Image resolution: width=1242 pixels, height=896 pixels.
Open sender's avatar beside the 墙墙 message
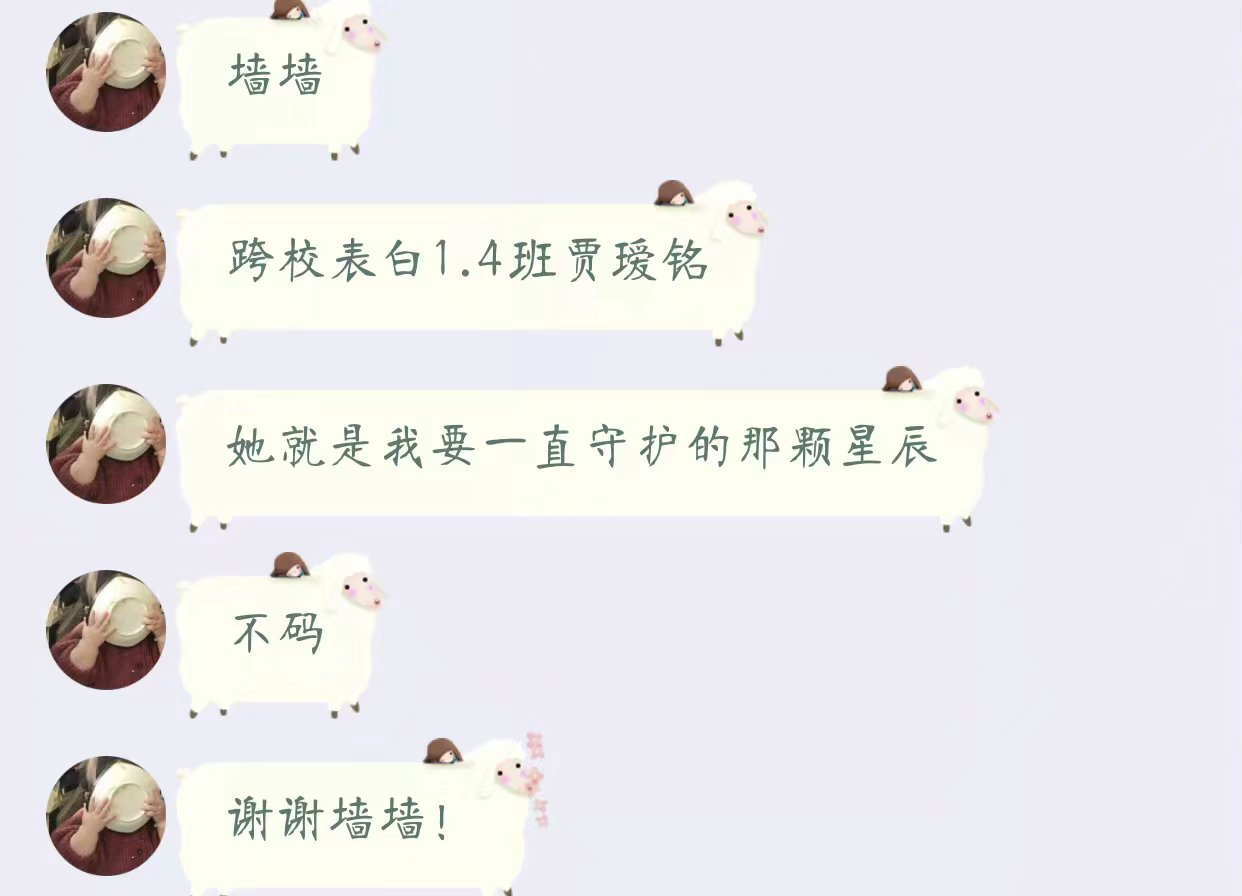[x=106, y=72]
